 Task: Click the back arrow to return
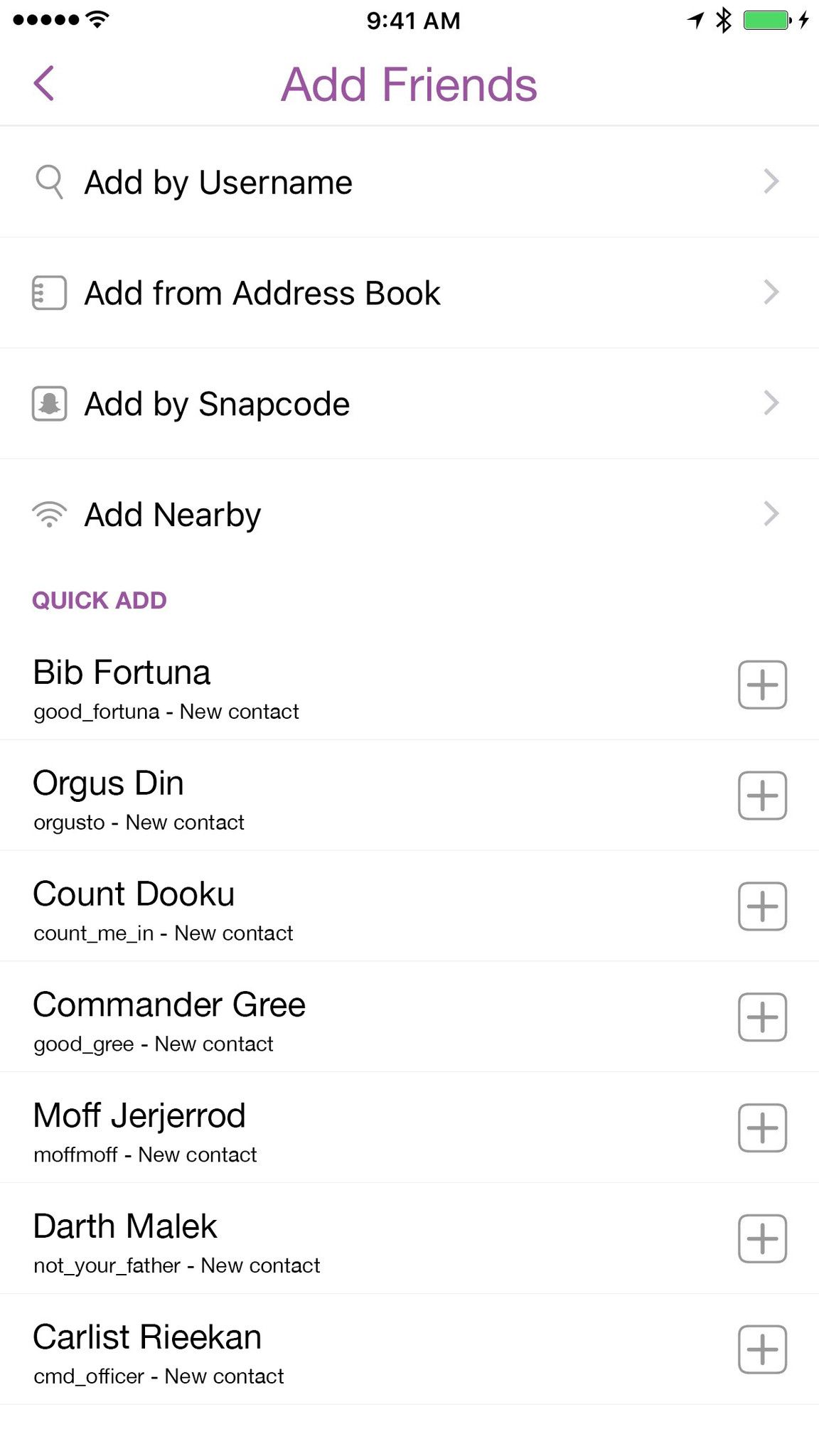click(x=44, y=82)
